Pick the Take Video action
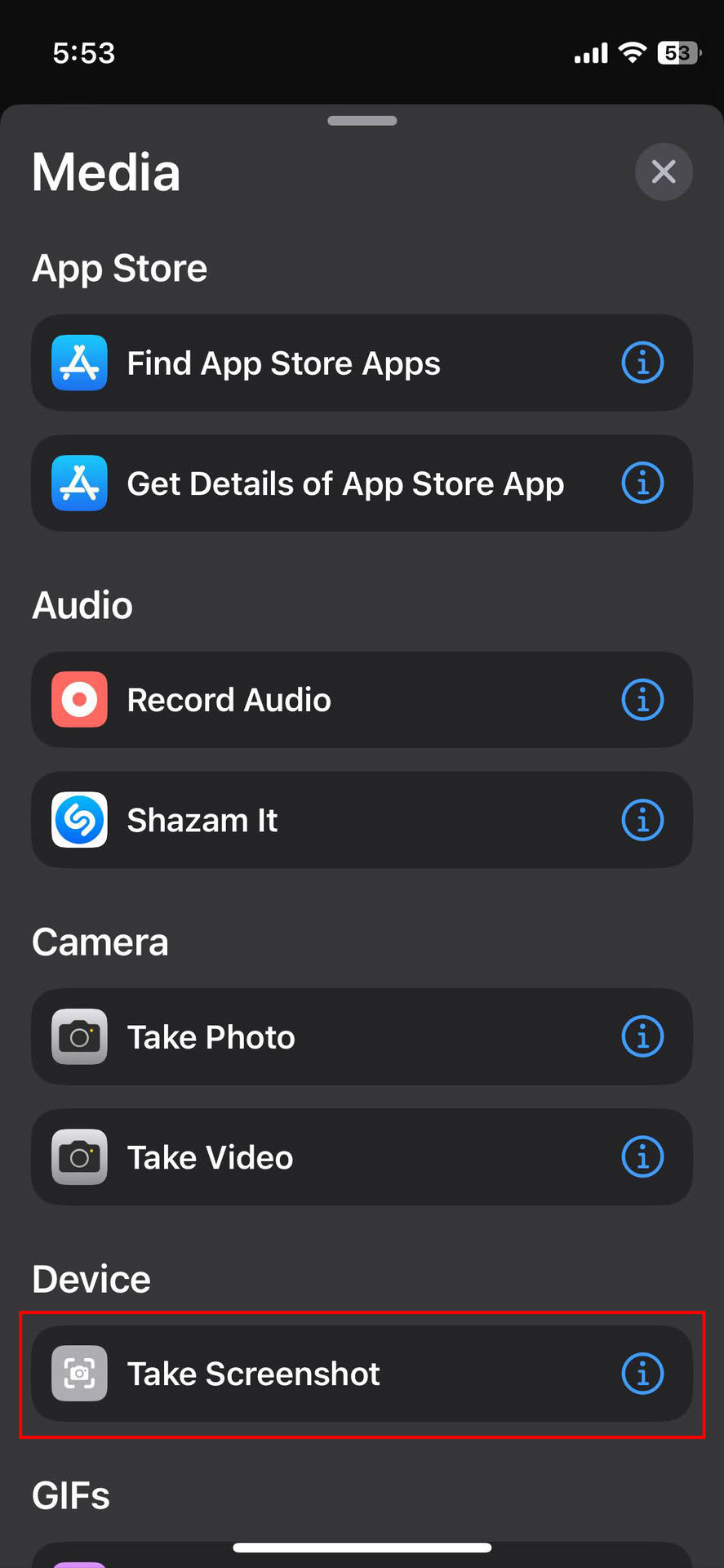Image resolution: width=724 pixels, height=1568 pixels. click(x=210, y=1157)
